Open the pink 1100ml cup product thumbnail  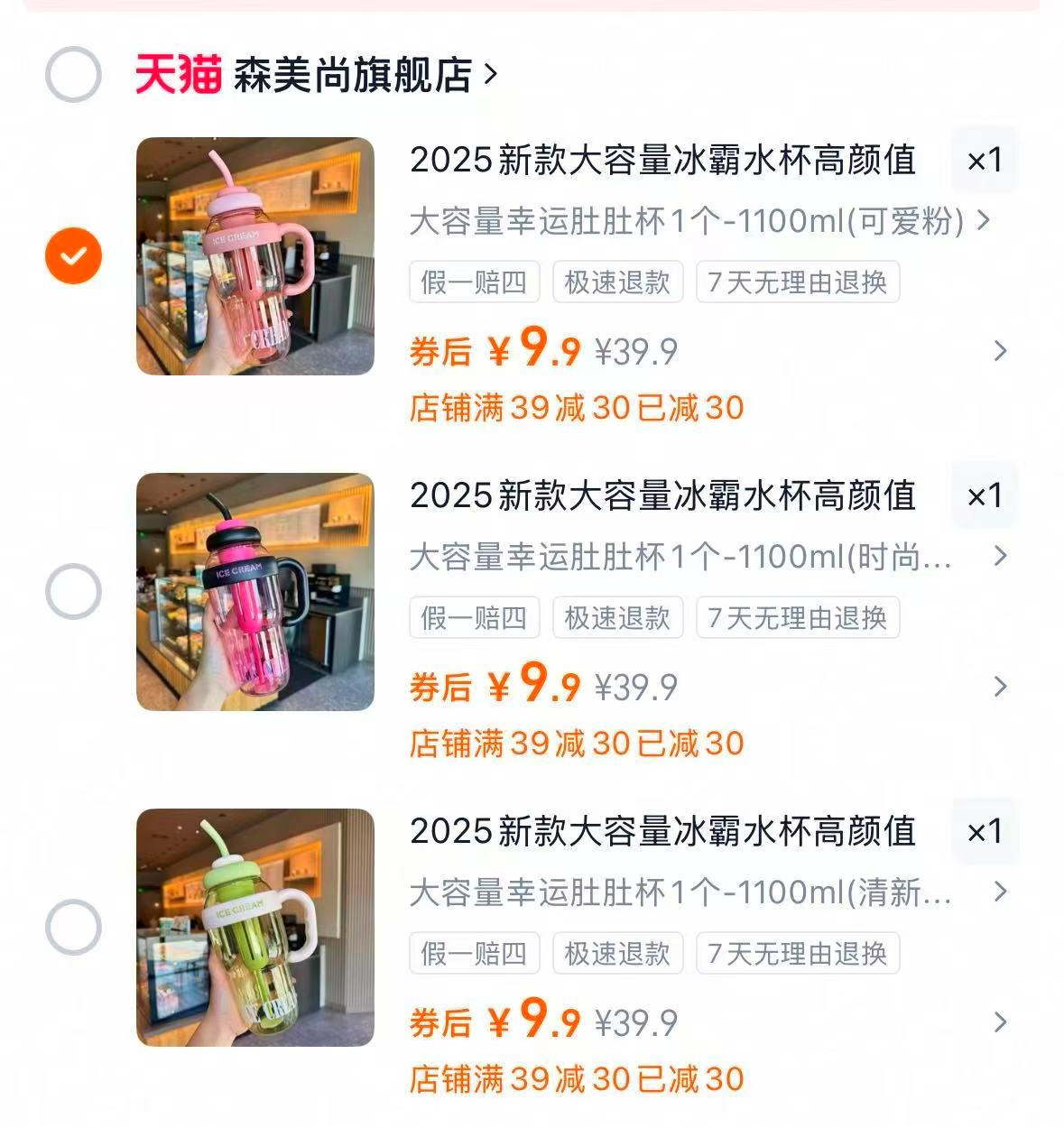(x=255, y=255)
